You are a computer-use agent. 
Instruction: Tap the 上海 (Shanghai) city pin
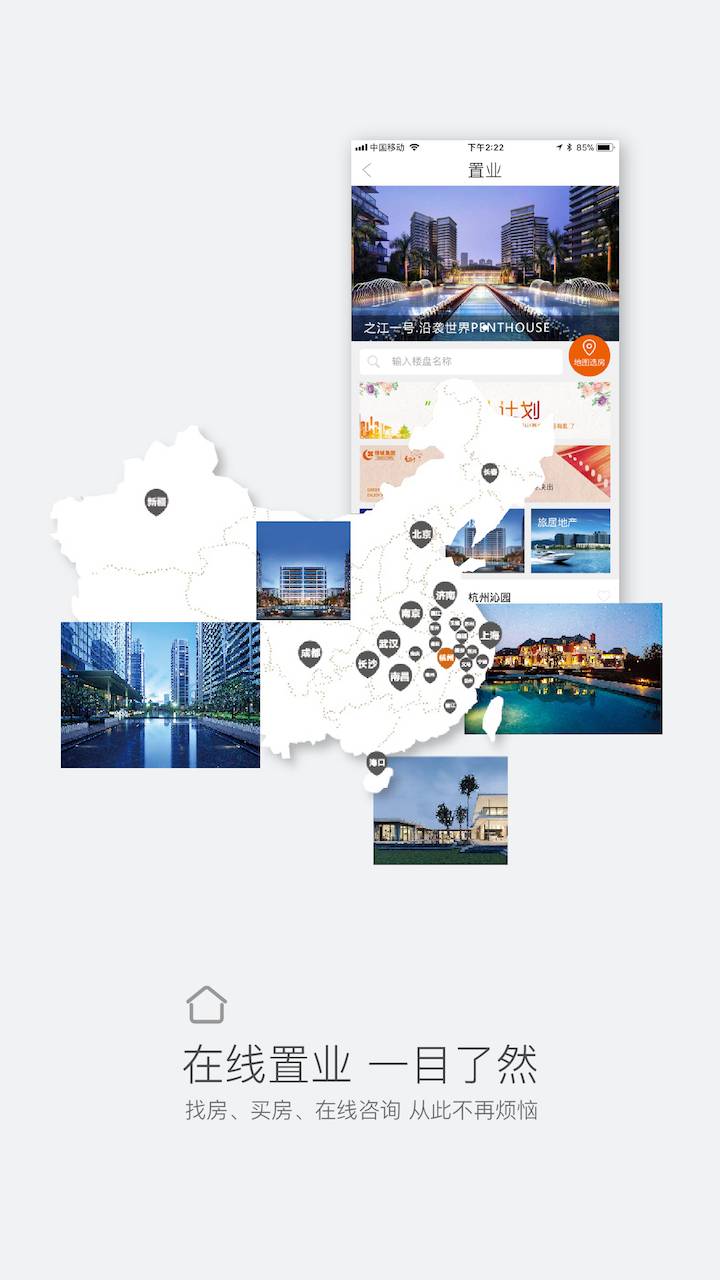pyautogui.click(x=490, y=636)
